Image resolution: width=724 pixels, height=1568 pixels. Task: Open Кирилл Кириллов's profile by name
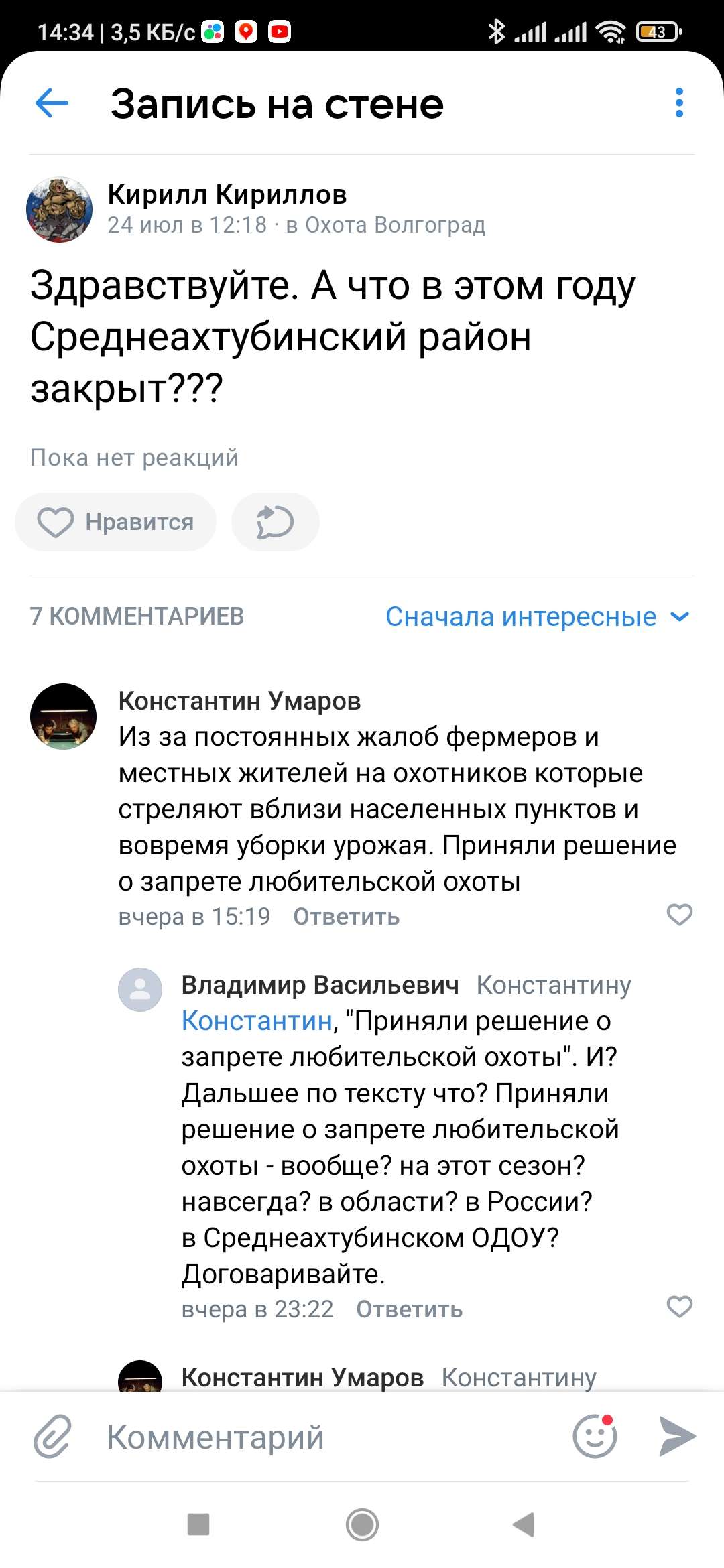(x=227, y=194)
